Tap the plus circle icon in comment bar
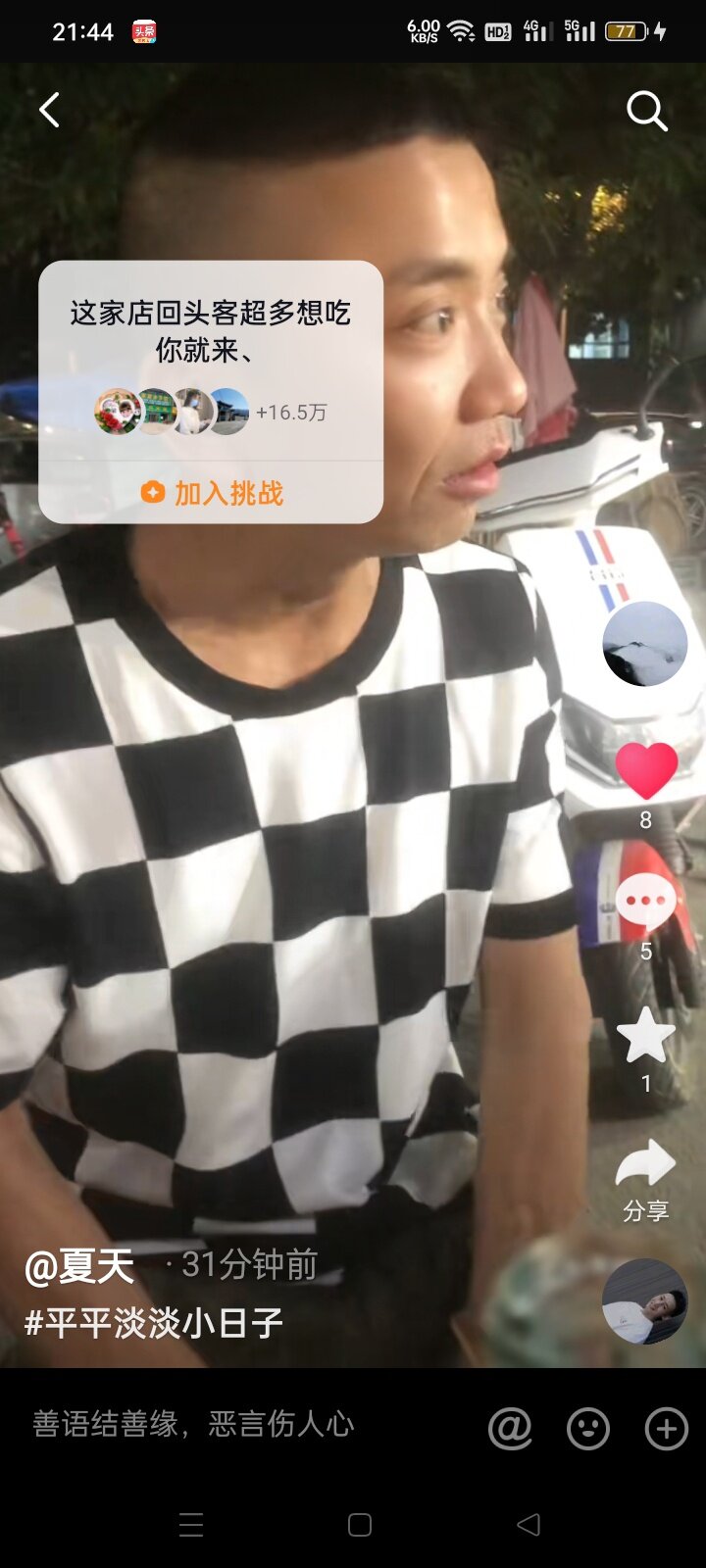Screen dimensions: 706x1568 (666, 1428)
